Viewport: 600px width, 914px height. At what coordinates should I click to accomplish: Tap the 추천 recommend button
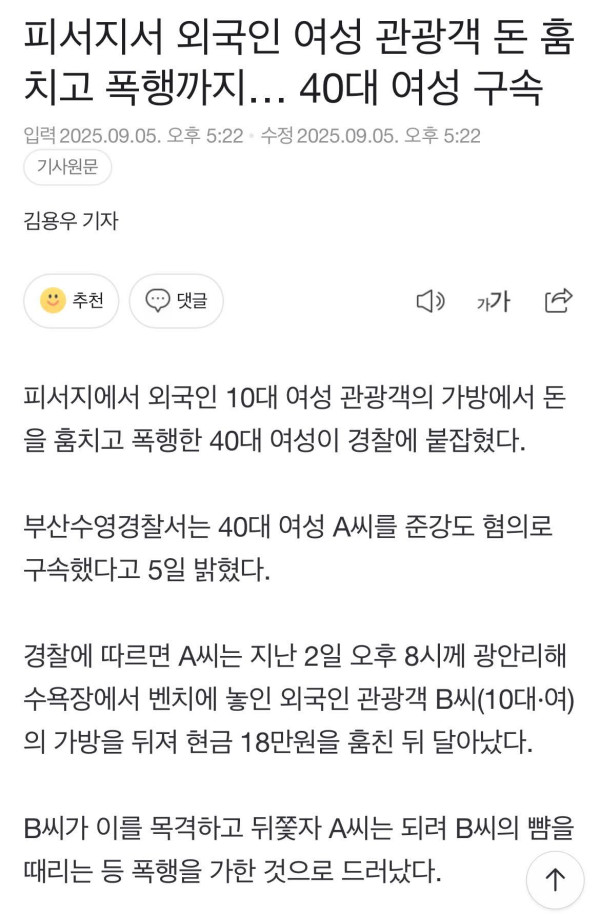click(72, 301)
